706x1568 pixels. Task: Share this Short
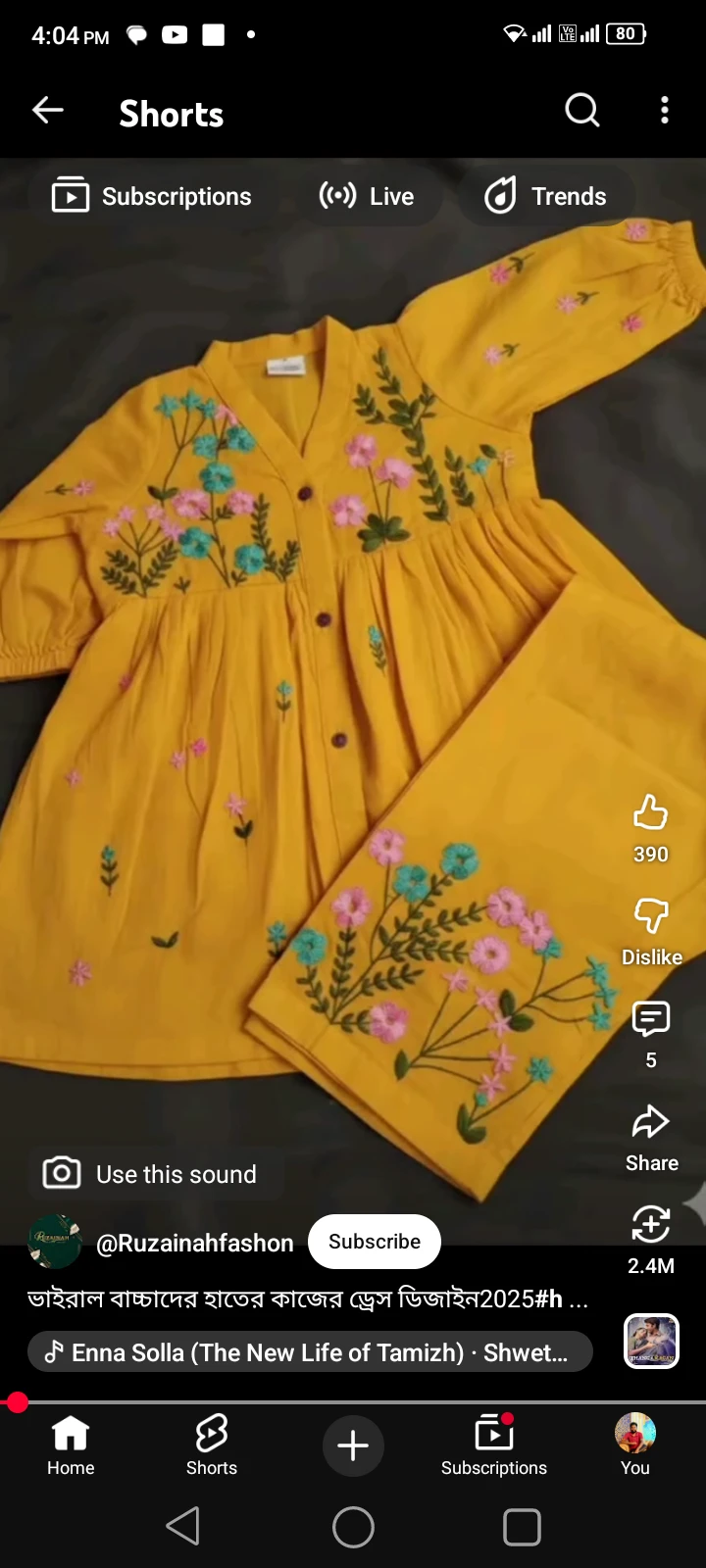650,1123
